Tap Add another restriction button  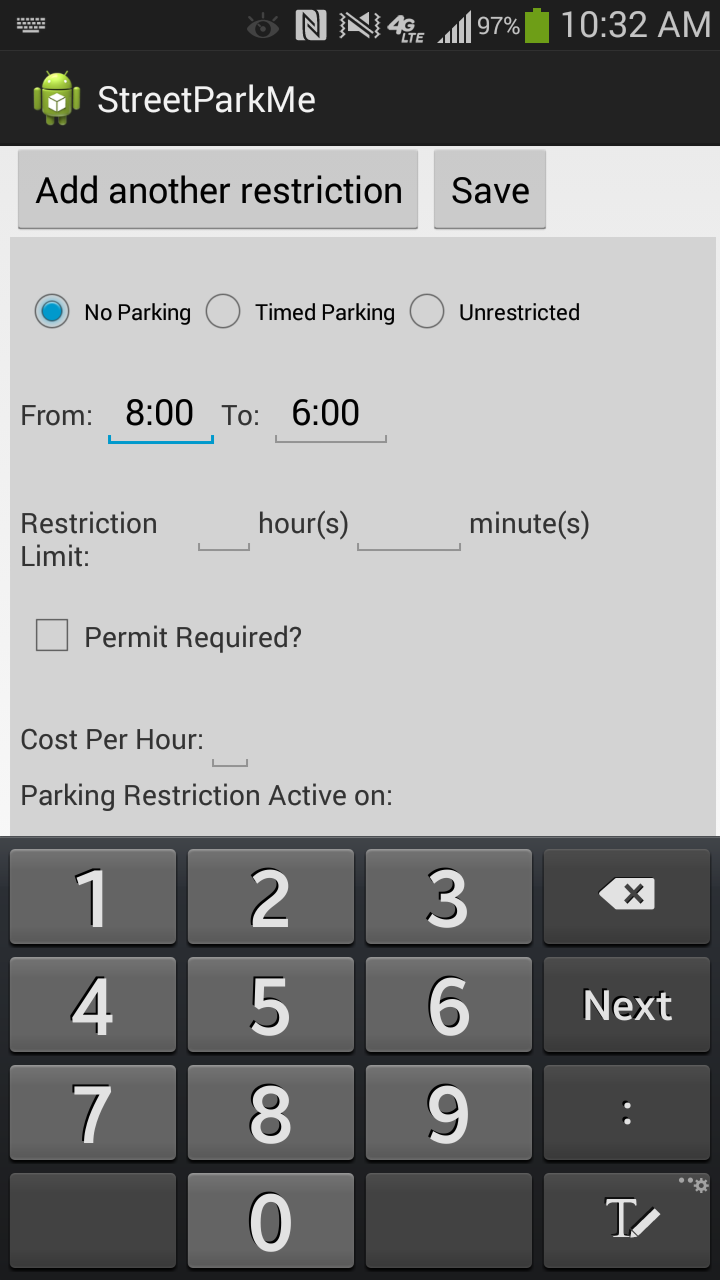pos(218,190)
